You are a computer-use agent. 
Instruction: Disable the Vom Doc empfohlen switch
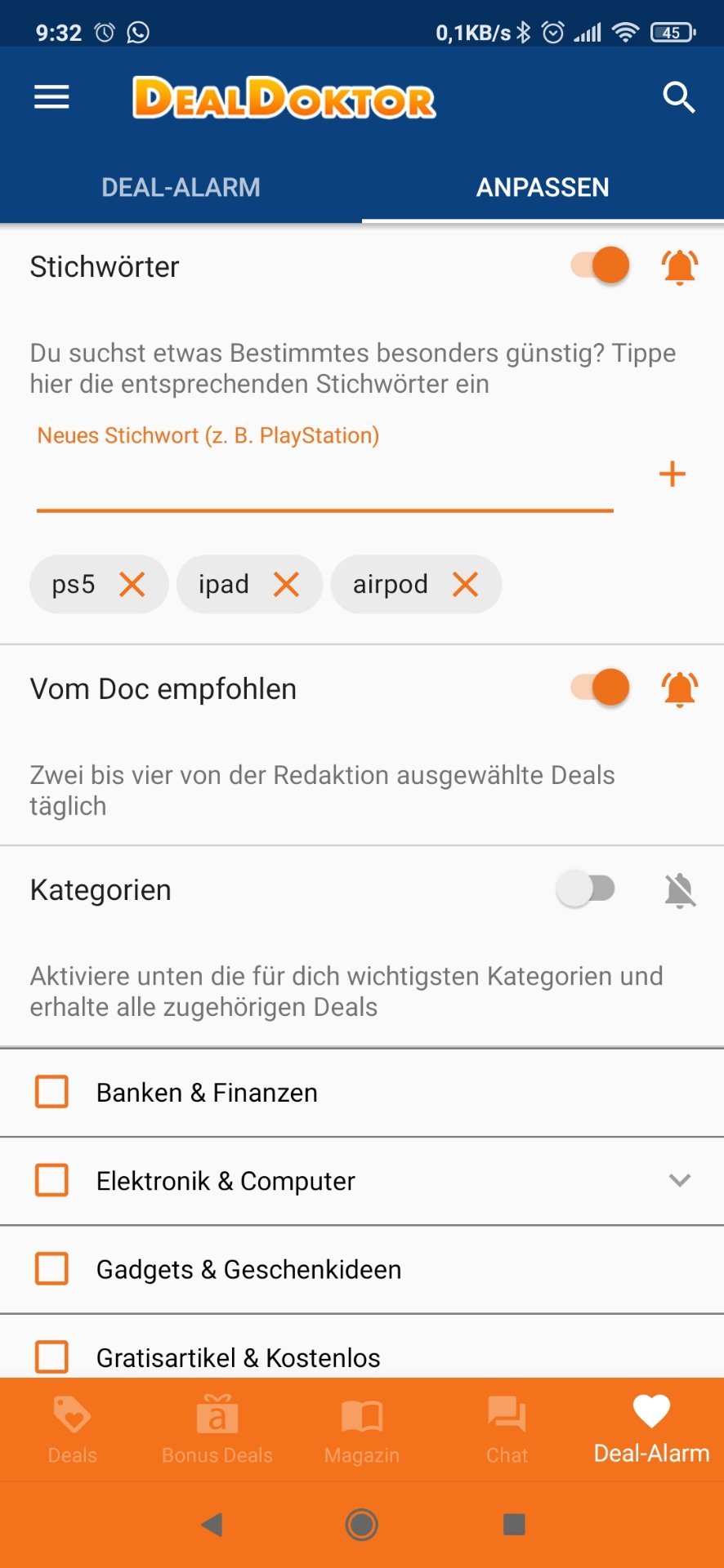(x=601, y=688)
